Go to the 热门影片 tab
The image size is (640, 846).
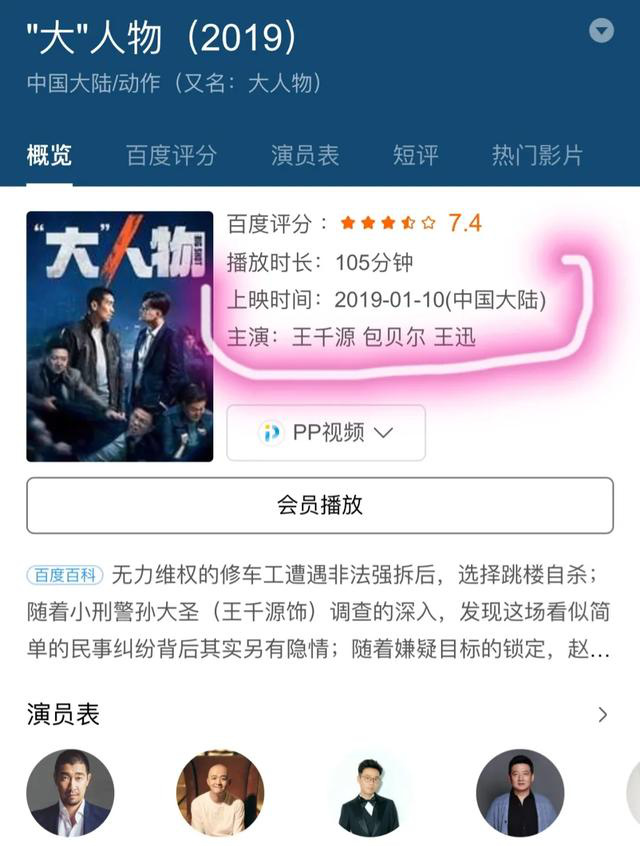[537, 155]
